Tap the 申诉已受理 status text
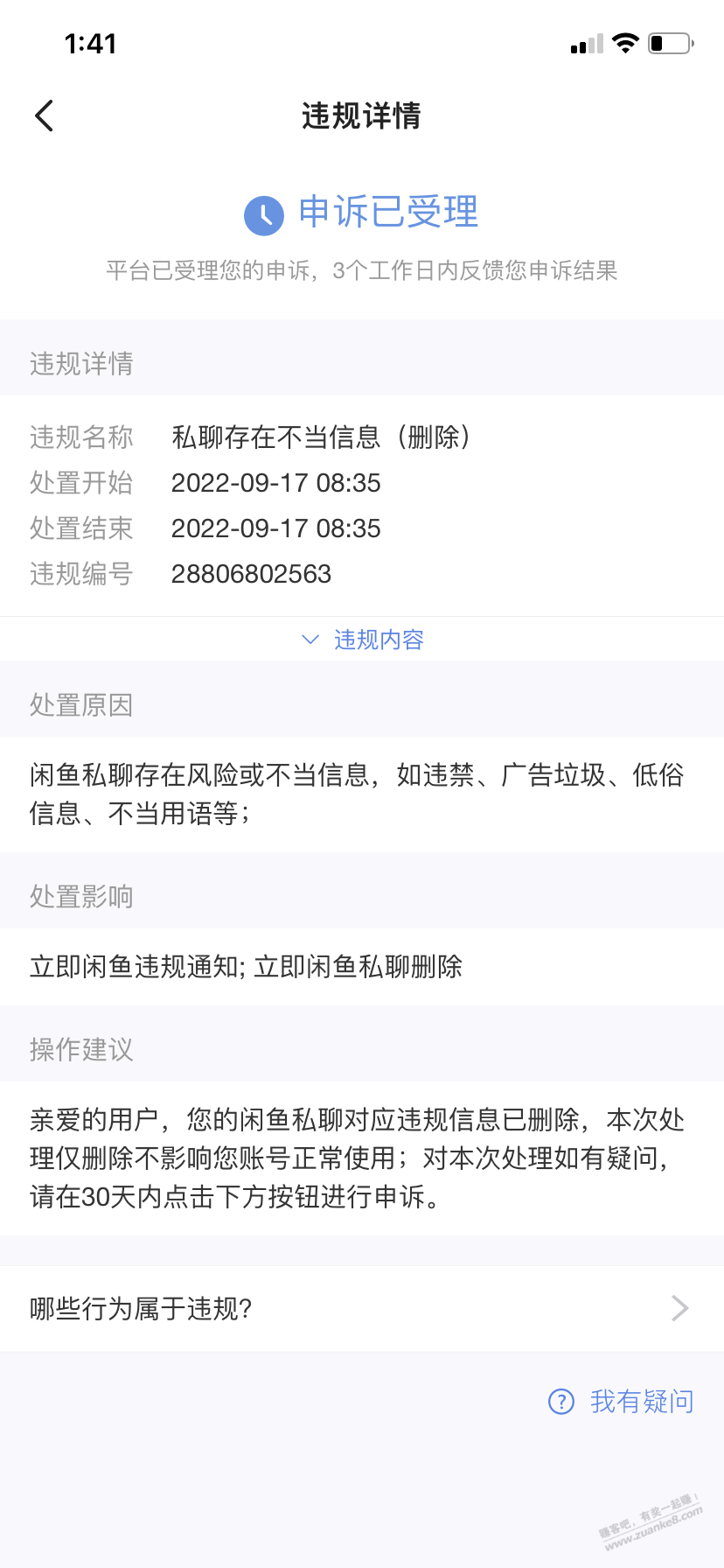724x1568 pixels. [388, 215]
